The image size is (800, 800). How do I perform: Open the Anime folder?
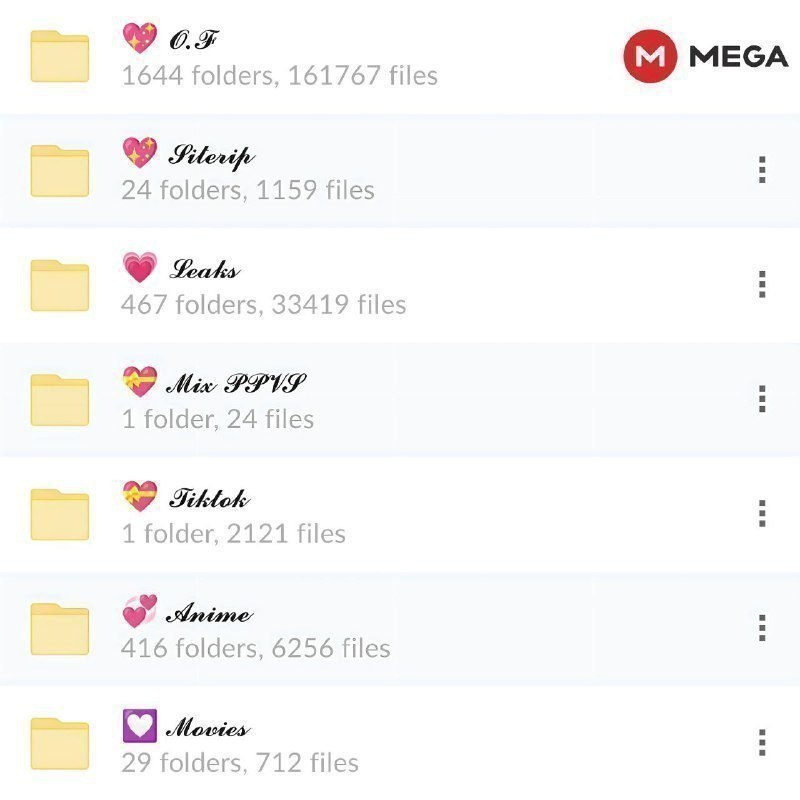pos(400,629)
